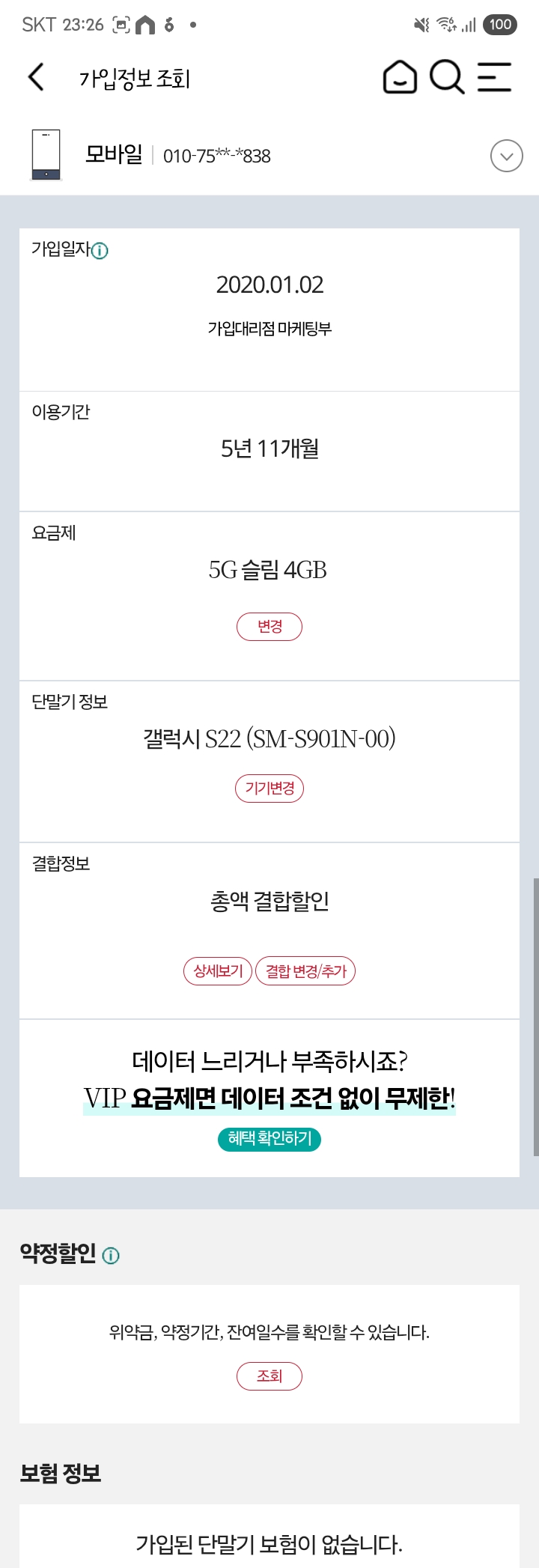Tap 결합 변경/추가
539x1568 pixels.
coord(305,971)
